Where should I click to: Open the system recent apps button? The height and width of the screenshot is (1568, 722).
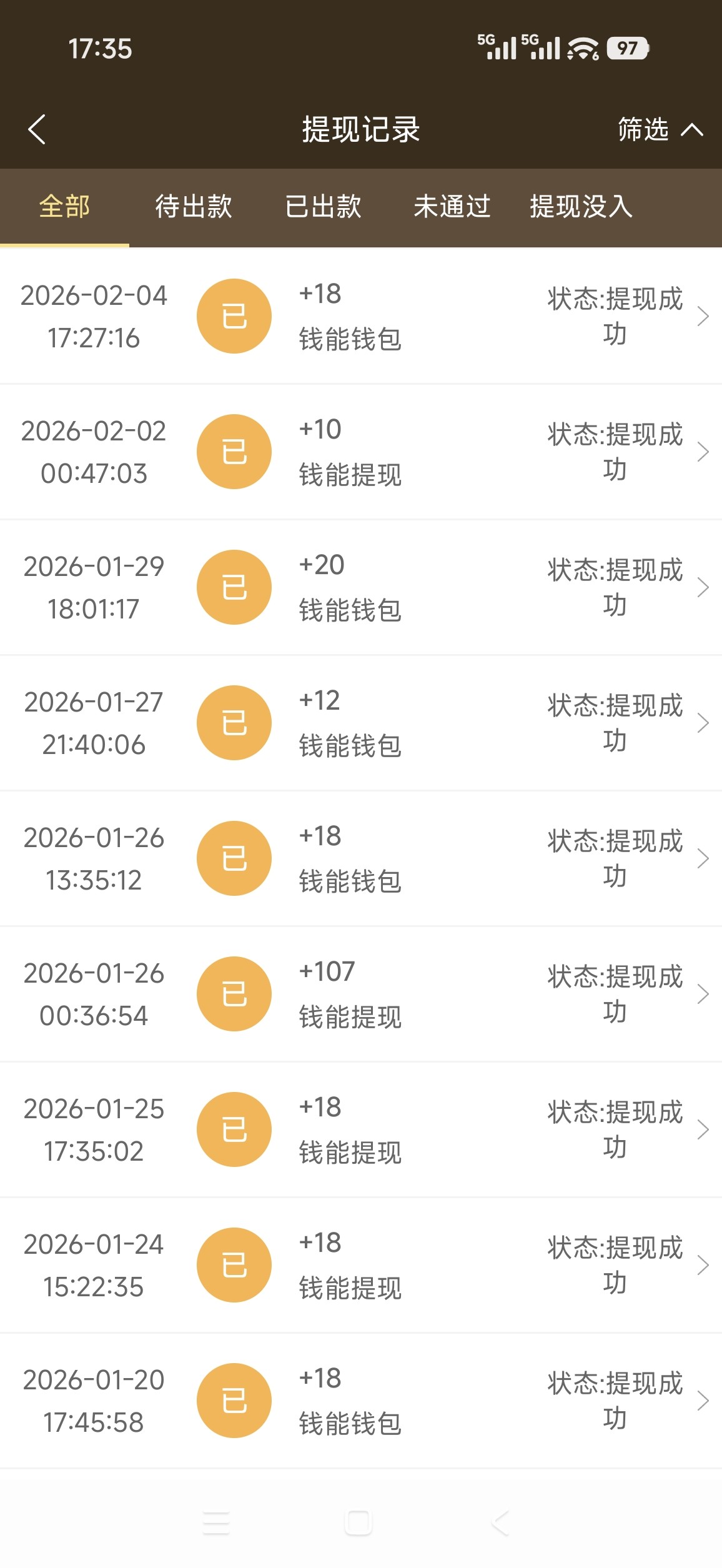216,1523
